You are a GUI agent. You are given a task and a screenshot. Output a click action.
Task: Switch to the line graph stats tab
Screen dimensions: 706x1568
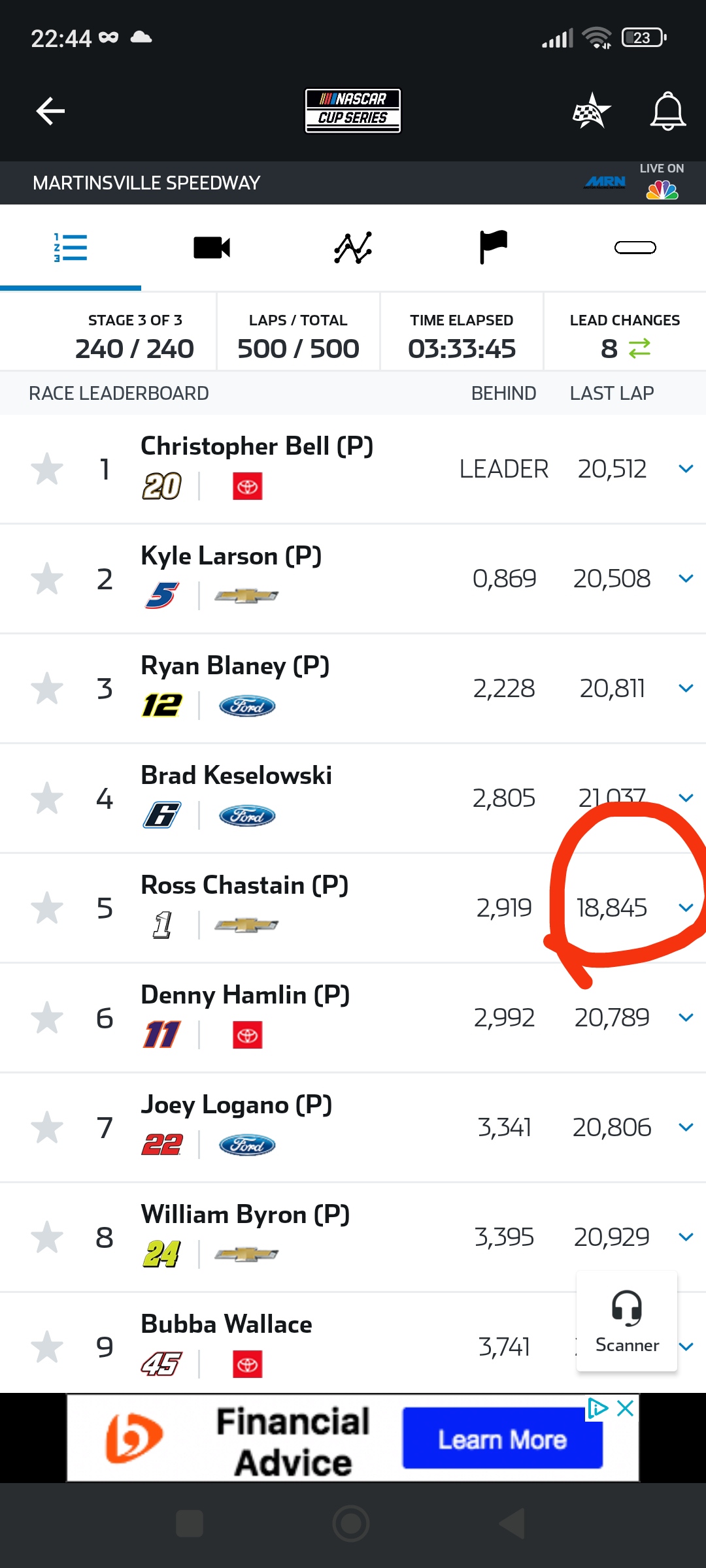[x=353, y=248]
